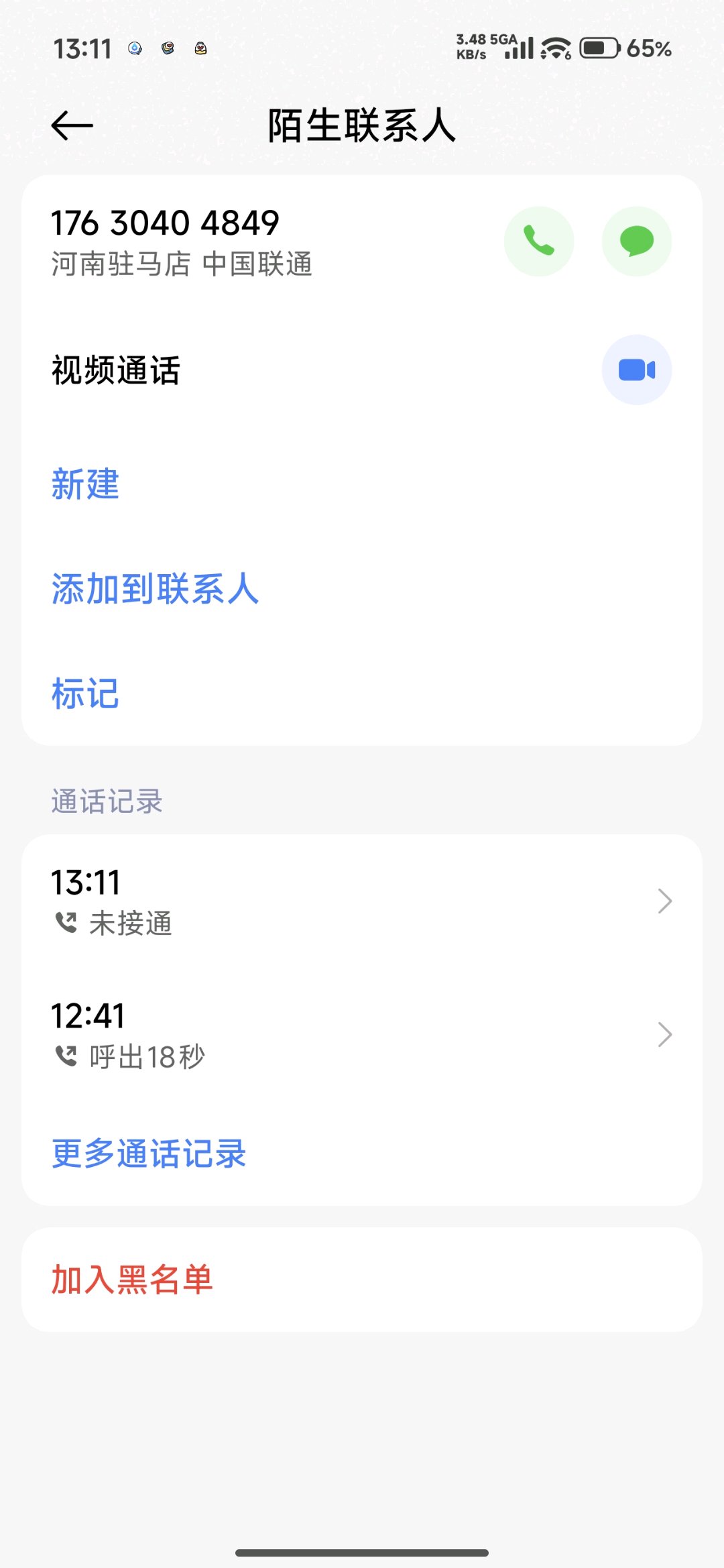Add this number via 加入黑名单
The width and height of the screenshot is (724, 1568).
[x=132, y=1280]
